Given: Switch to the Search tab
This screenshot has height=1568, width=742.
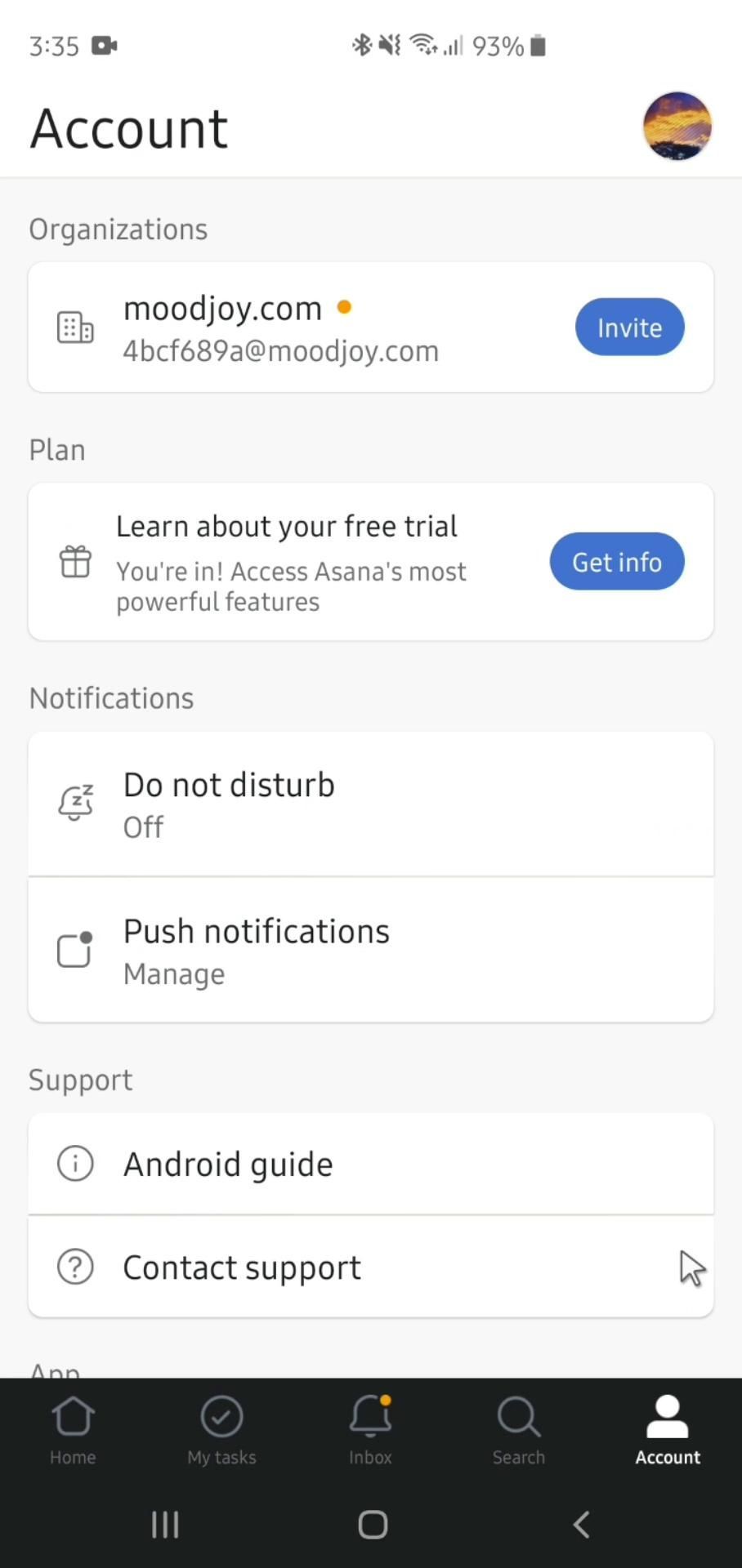Looking at the screenshot, I should [518, 1431].
